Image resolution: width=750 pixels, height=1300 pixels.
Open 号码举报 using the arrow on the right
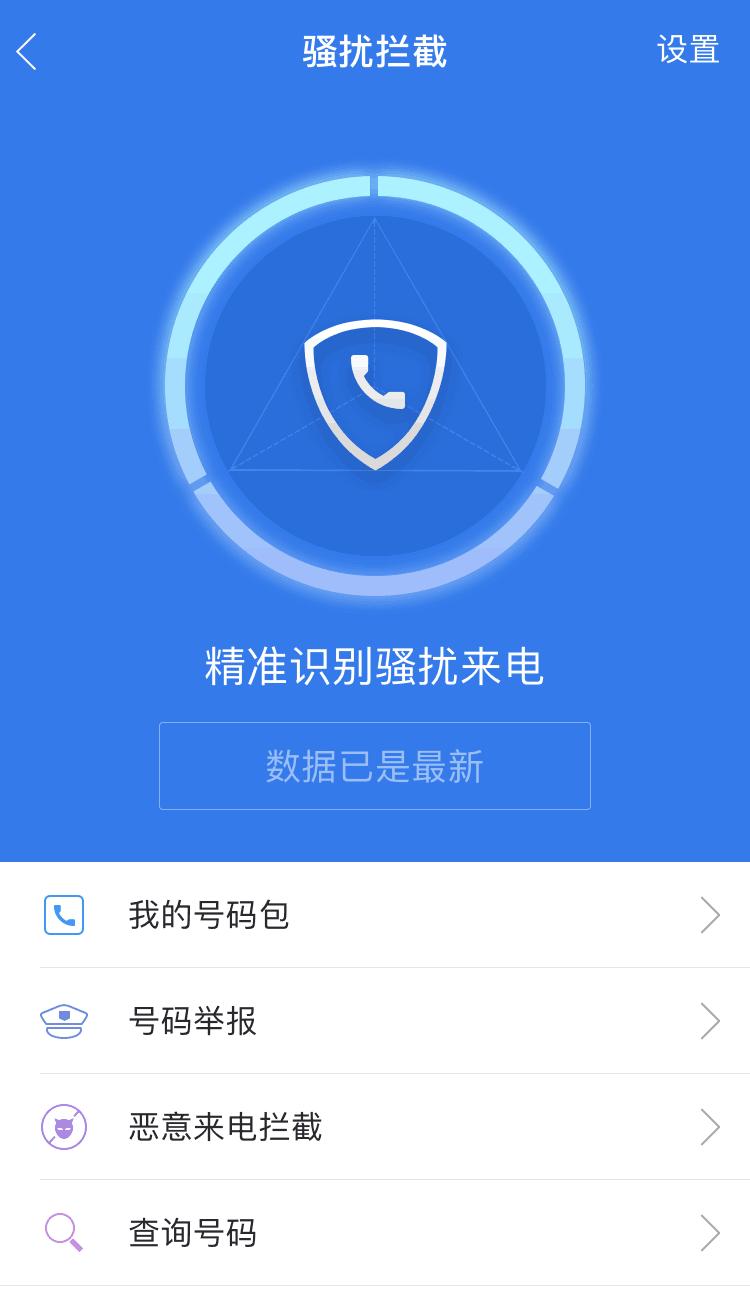coord(710,1021)
